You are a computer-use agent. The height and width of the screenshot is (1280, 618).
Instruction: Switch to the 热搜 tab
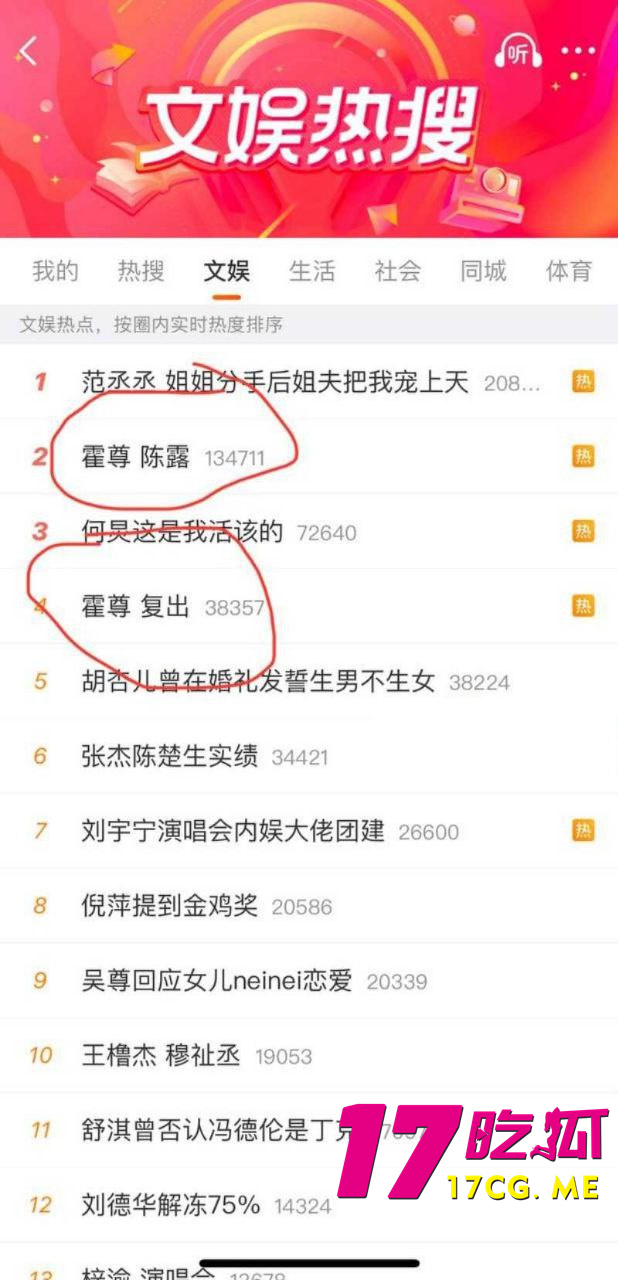point(141,271)
